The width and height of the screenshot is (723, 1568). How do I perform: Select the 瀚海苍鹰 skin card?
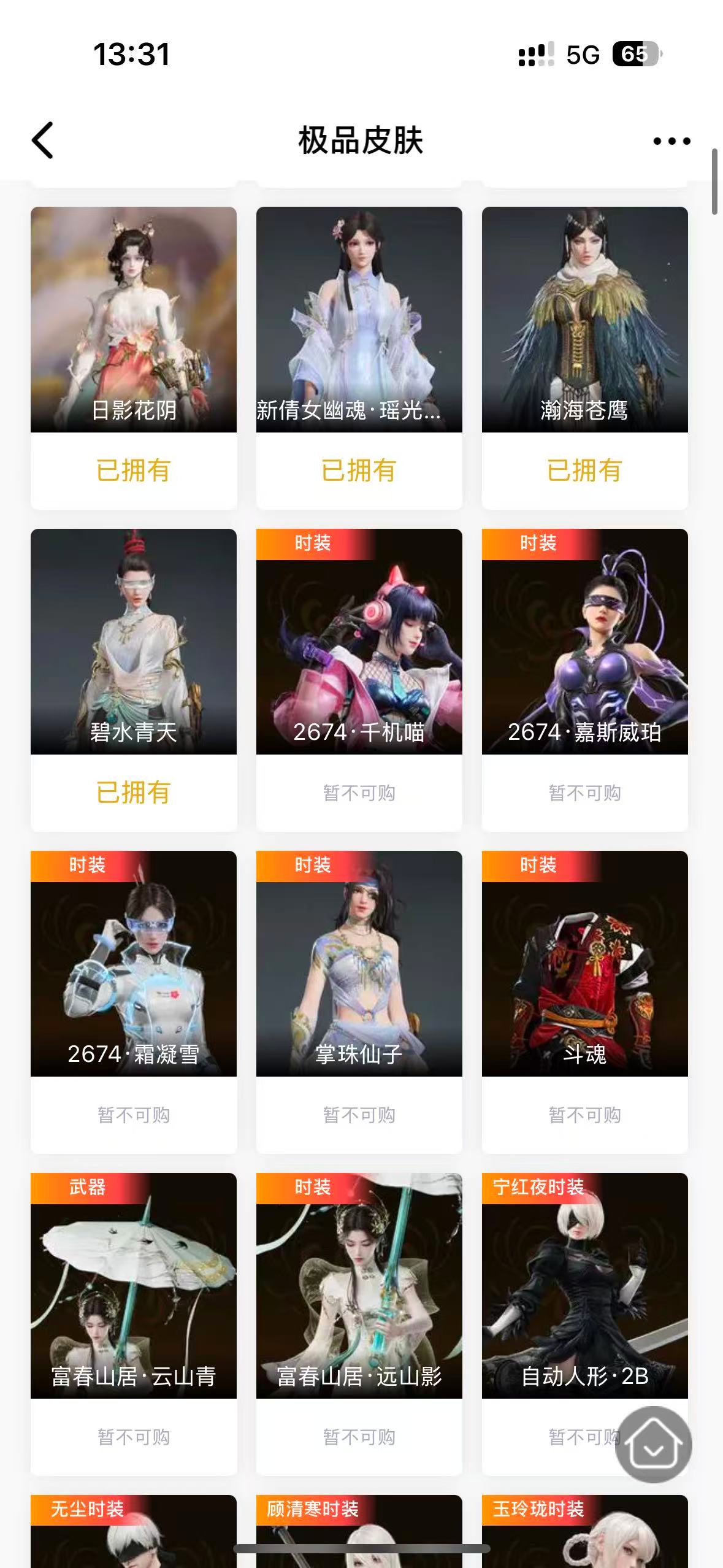pyautogui.click(x=584, y=320)
